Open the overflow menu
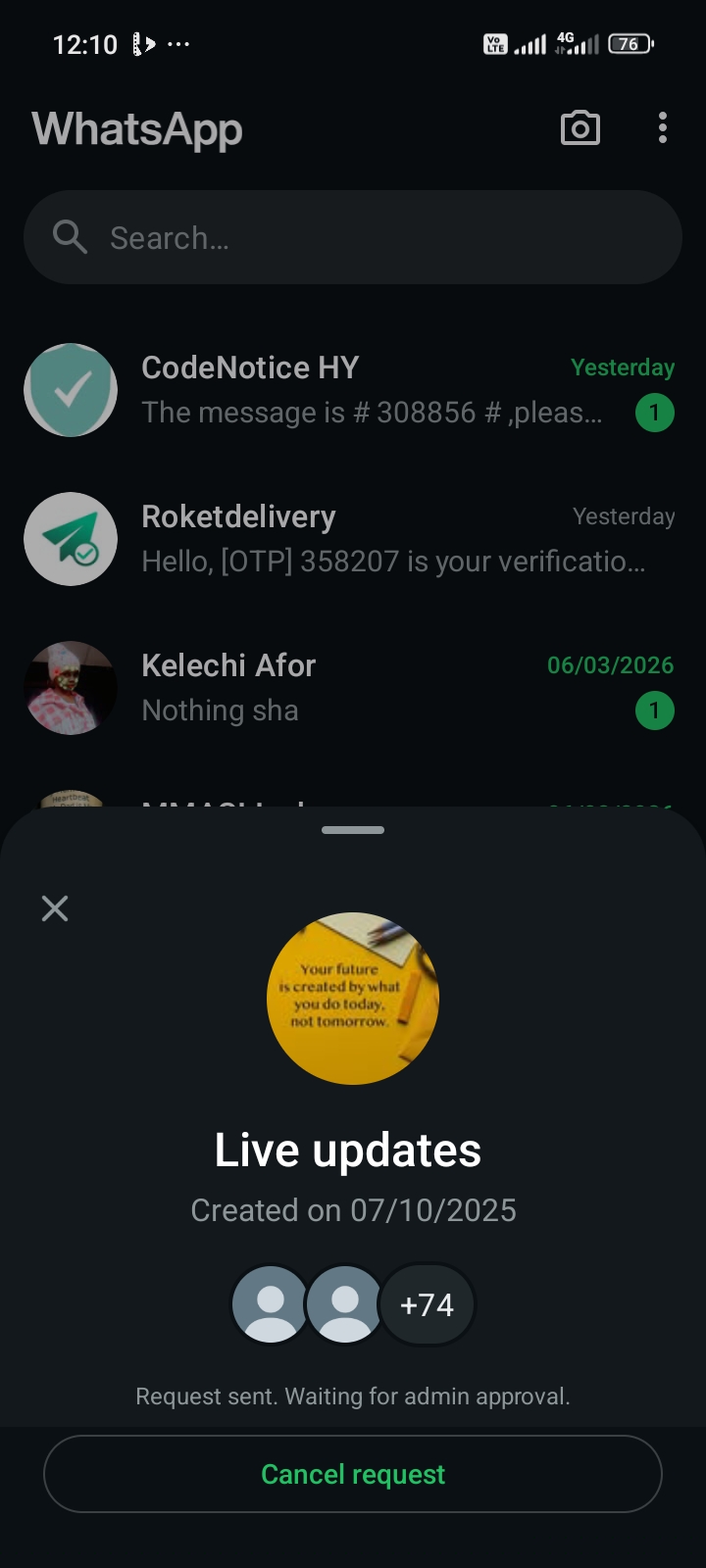706x1568 pixels. tap(663, 128)
